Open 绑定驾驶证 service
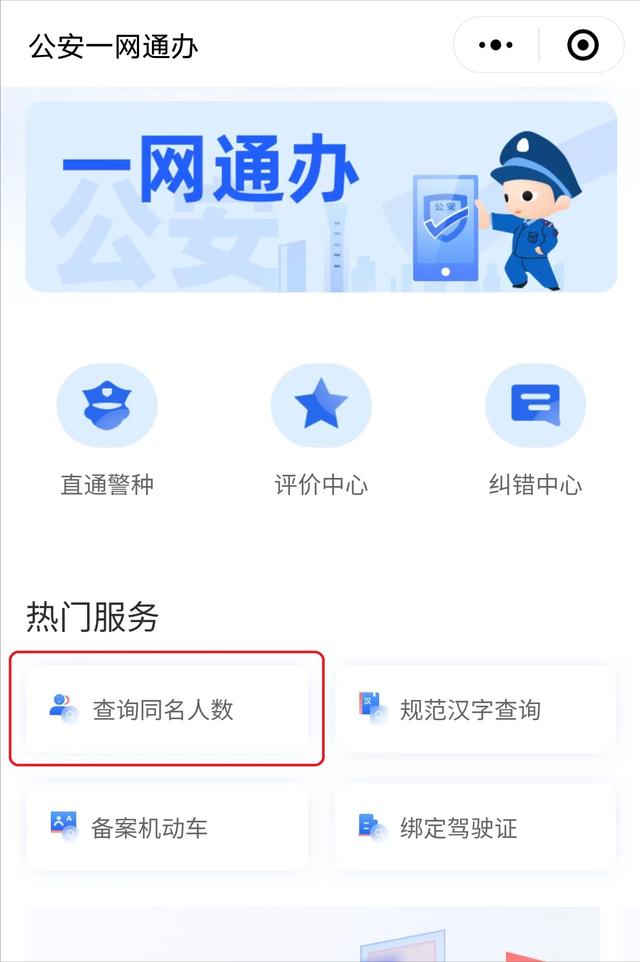Image resolution: width=640 pixels, height=962 pixels. point(475,827)
